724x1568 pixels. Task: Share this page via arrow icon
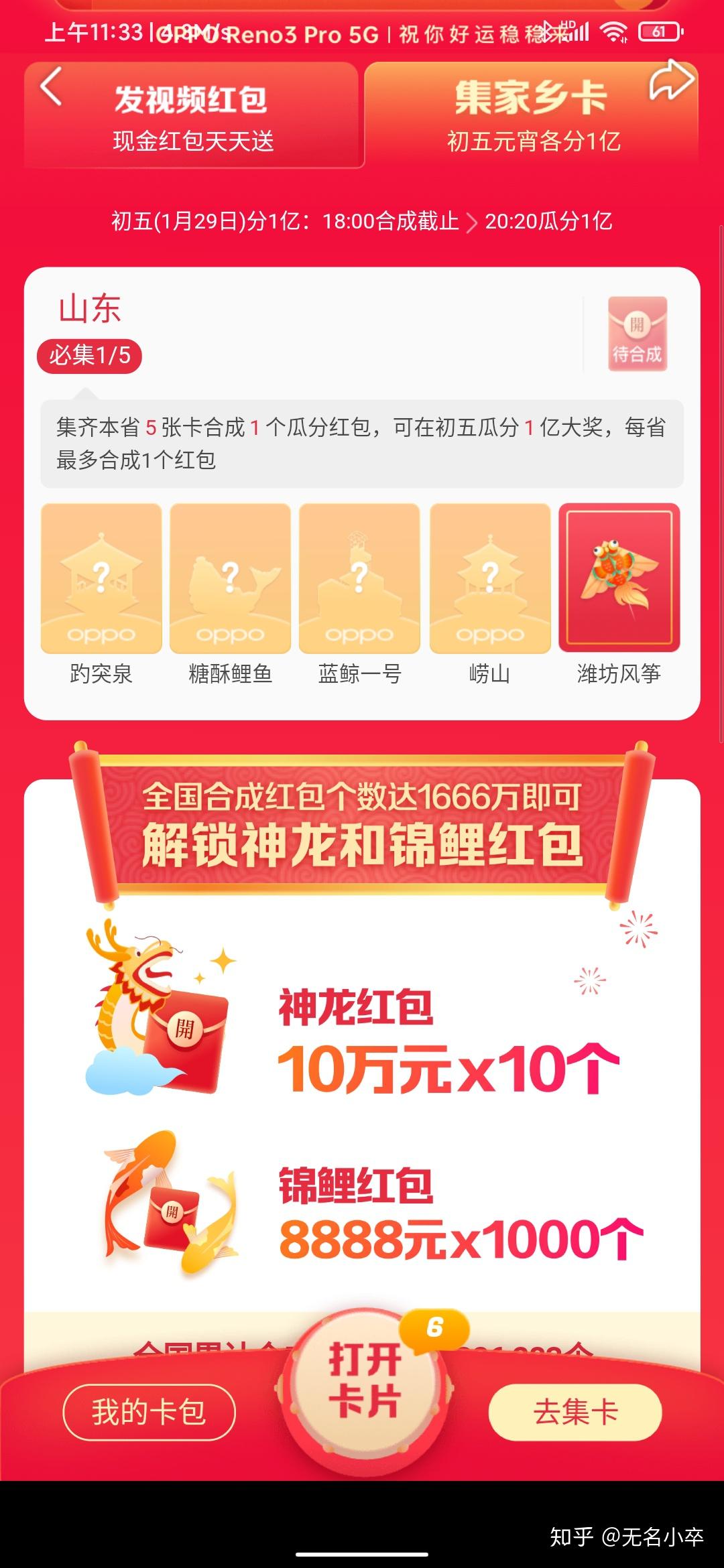pyautogui.click(x=670, y=82)
